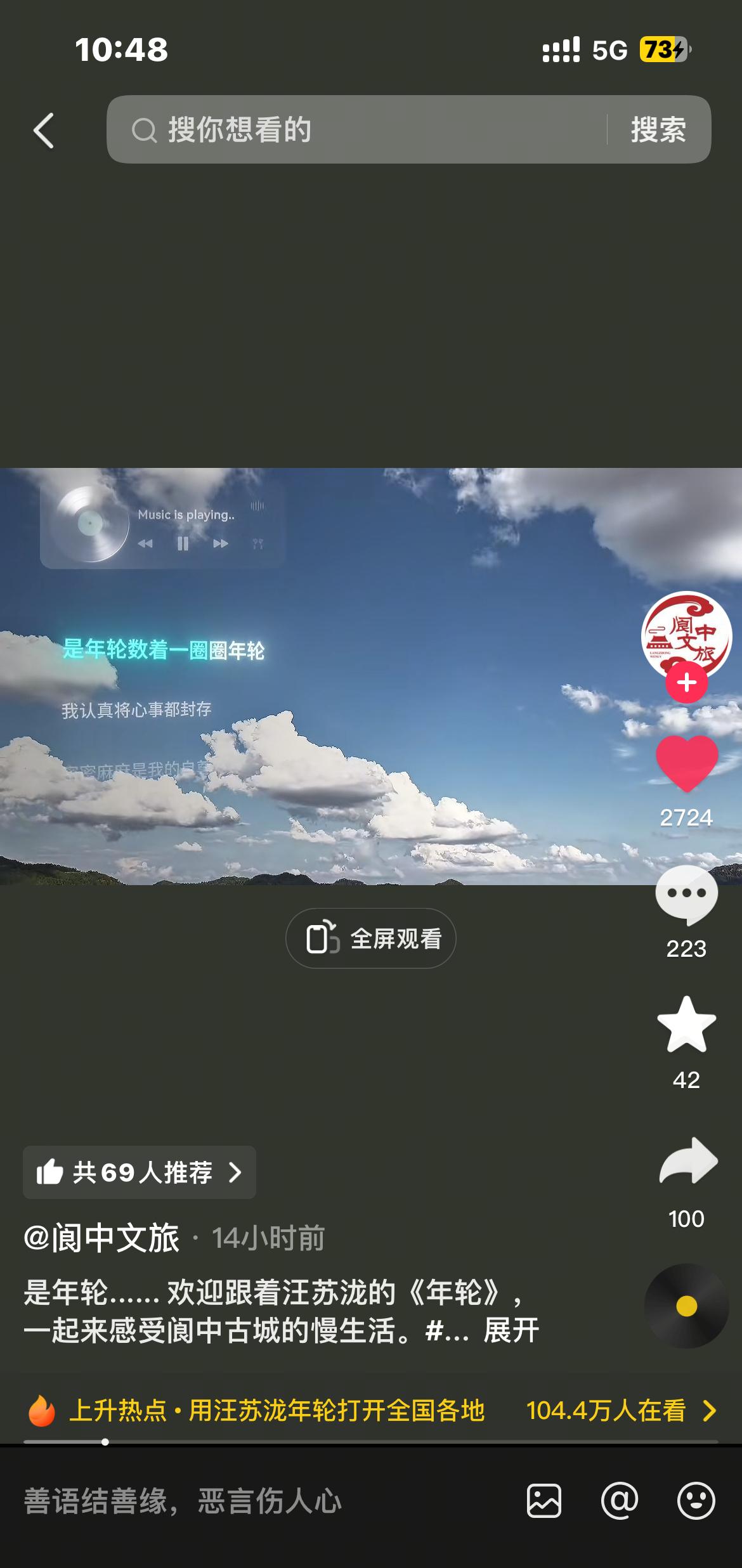Favorite the video with star icon
The height and width of the screenshot is (1568, 742).
(x=686, y=1025)
